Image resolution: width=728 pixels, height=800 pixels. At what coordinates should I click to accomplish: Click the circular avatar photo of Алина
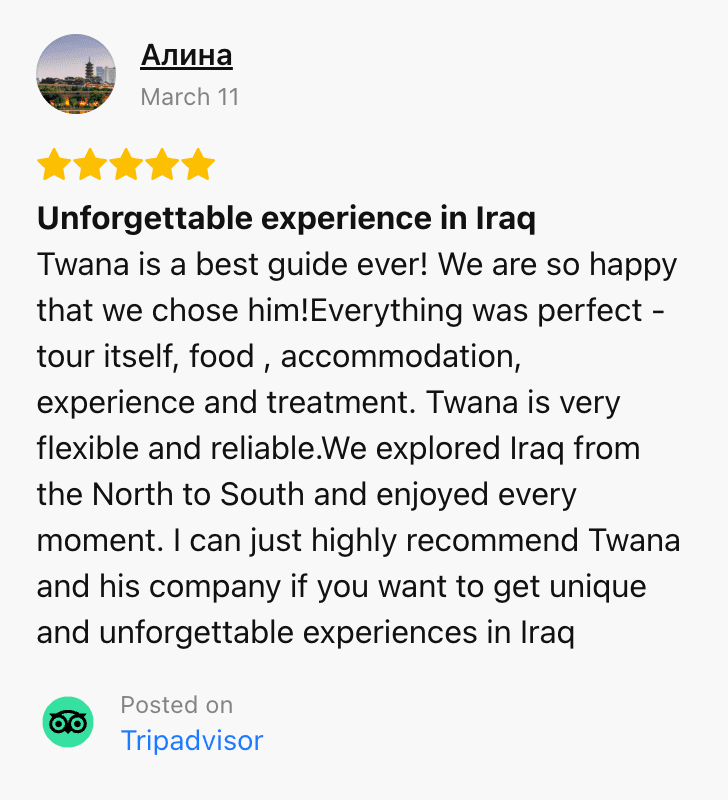[75, 74]
